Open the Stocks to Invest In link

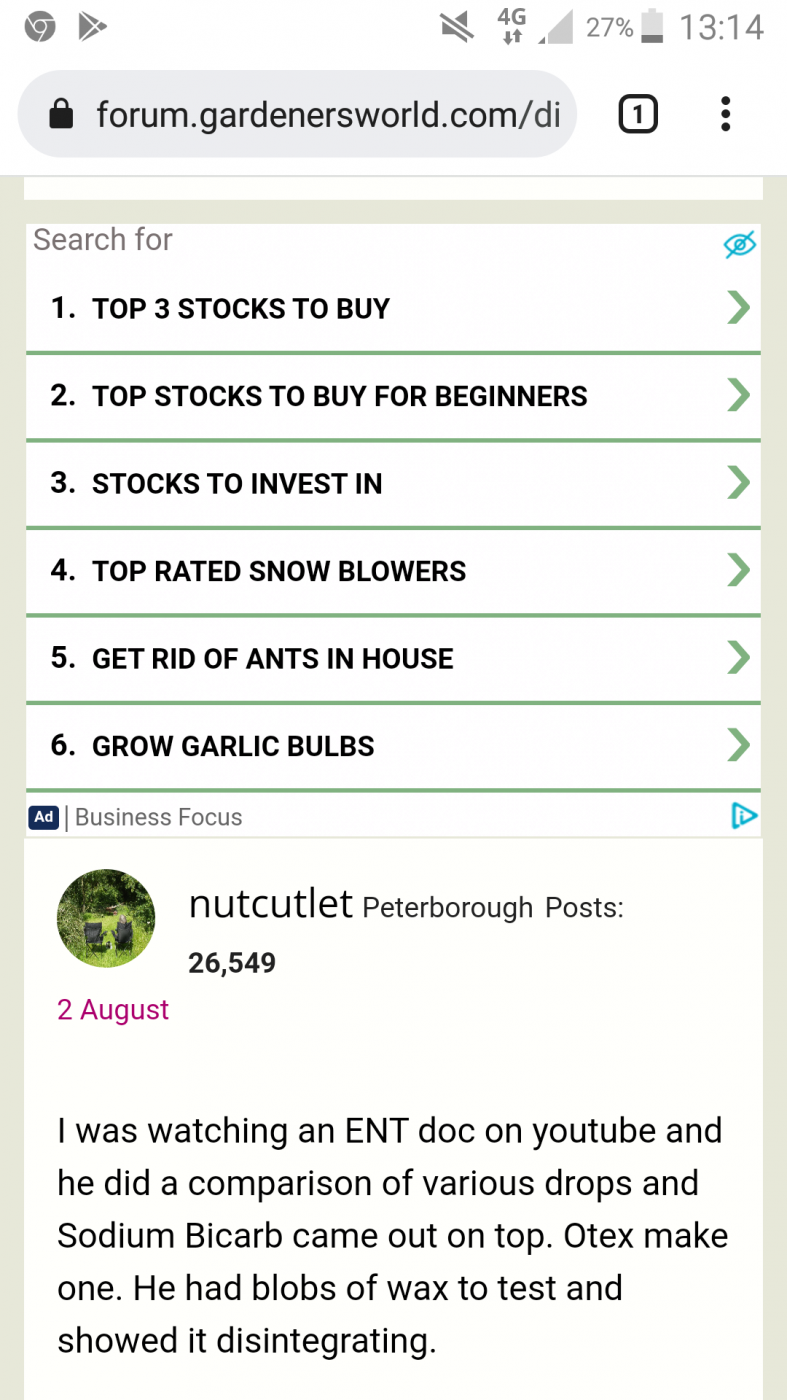coord(392,484)
